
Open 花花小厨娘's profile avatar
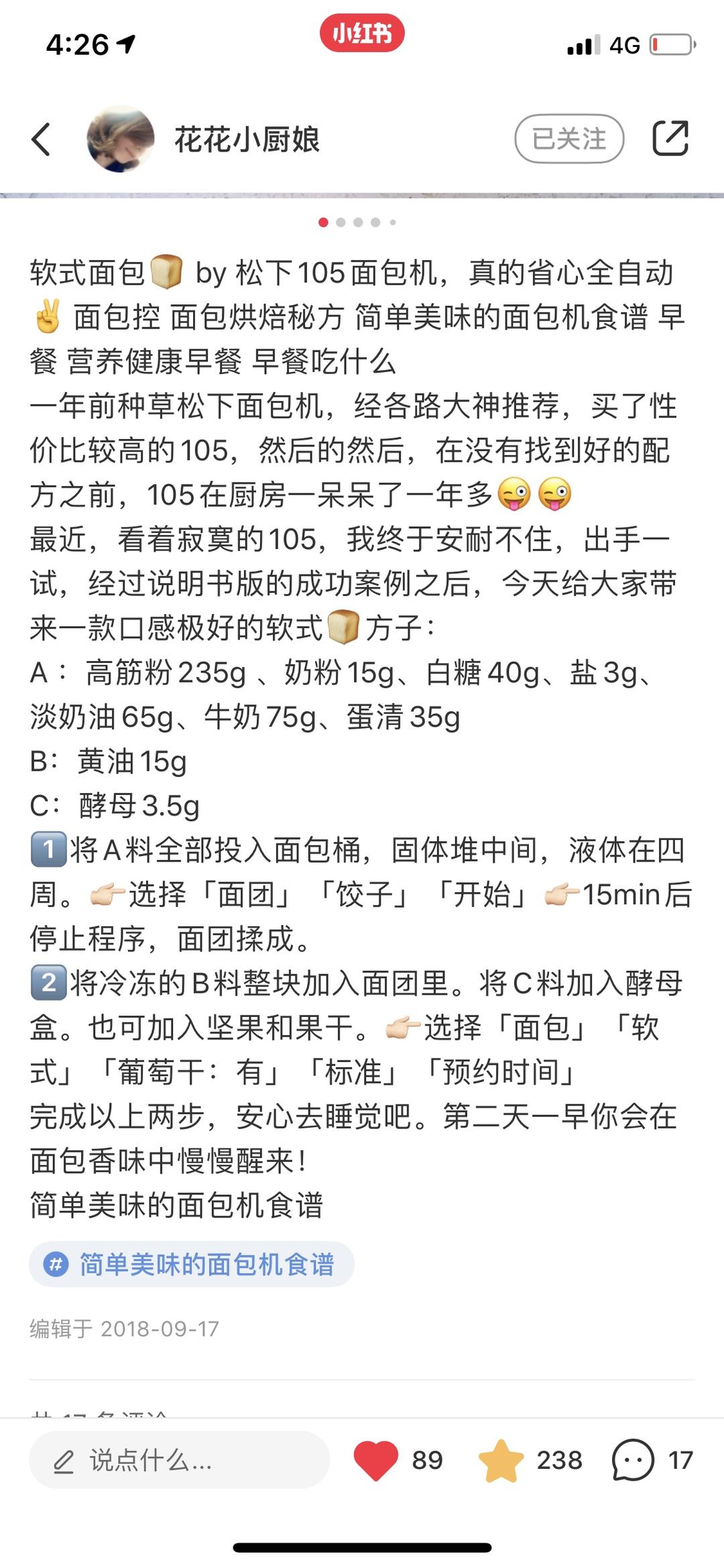pos(121,139)
